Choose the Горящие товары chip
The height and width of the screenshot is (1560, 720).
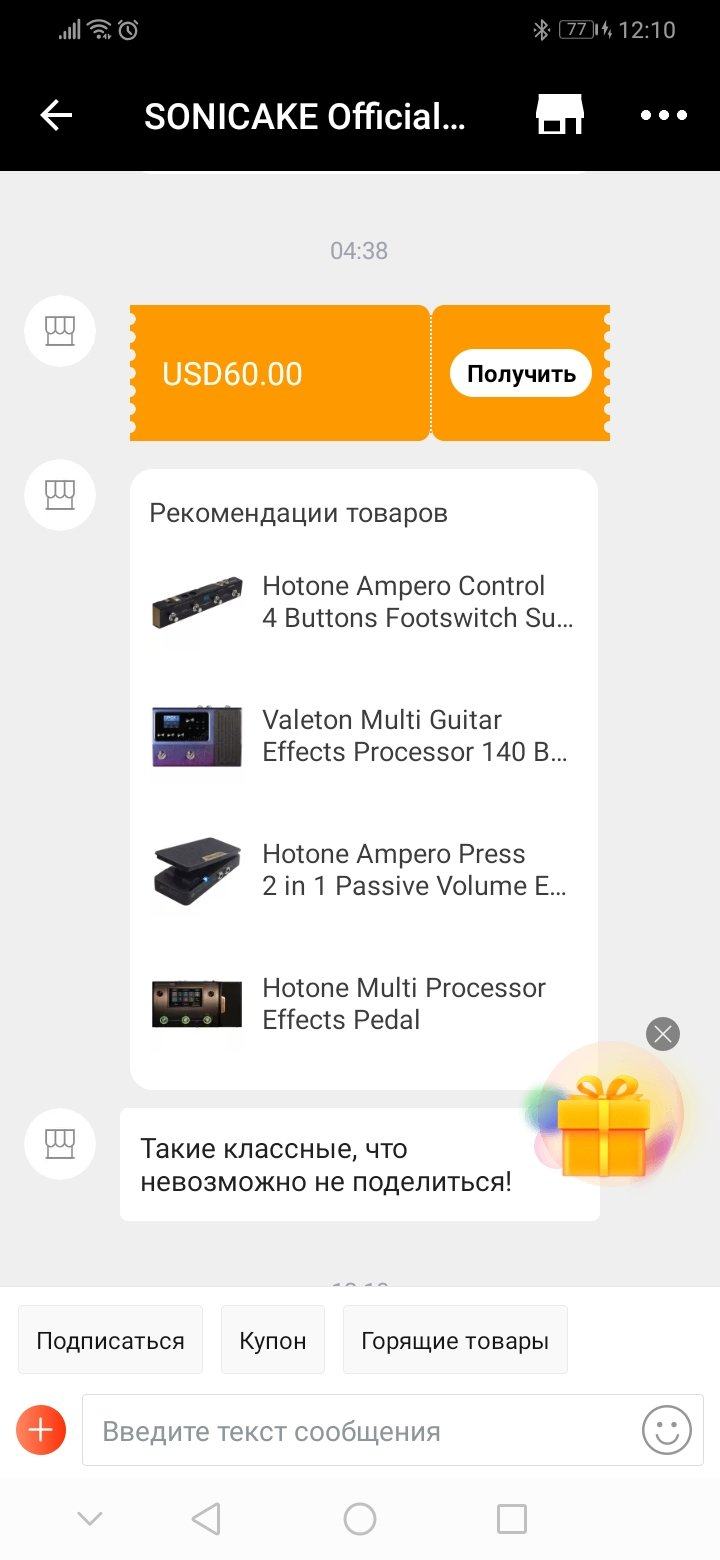[x=455, y=1340]
